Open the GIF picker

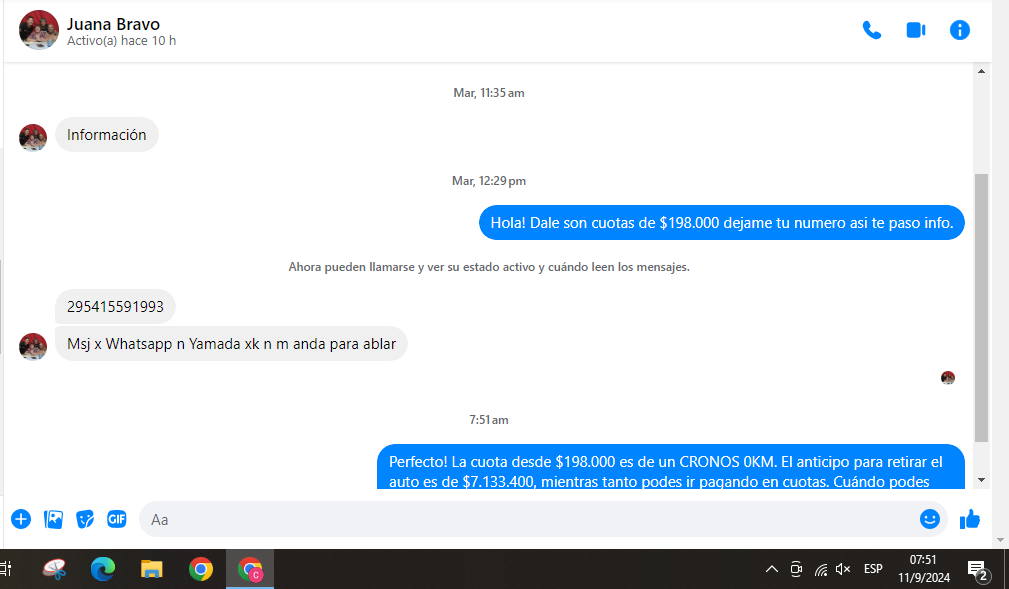point(117,519)
